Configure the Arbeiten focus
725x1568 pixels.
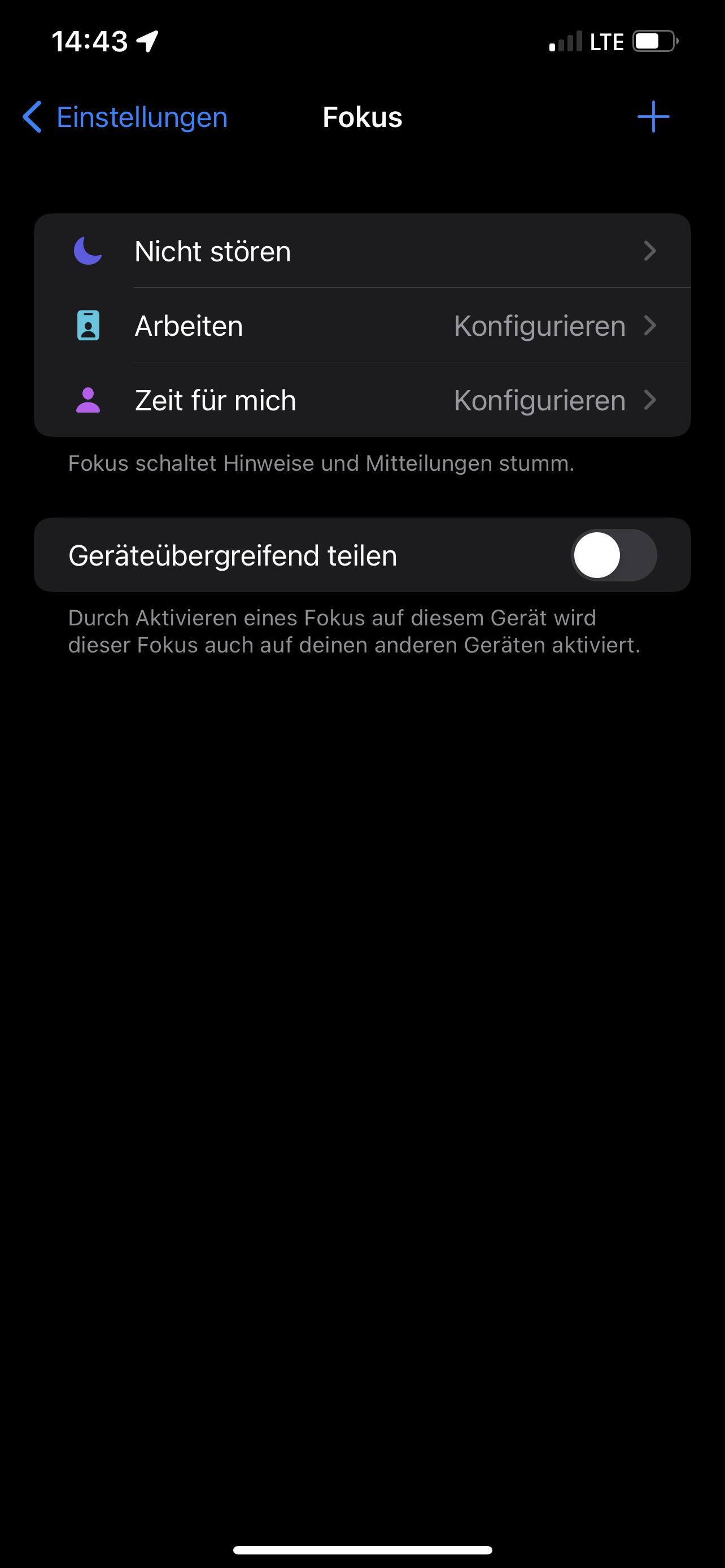(362, 326)
